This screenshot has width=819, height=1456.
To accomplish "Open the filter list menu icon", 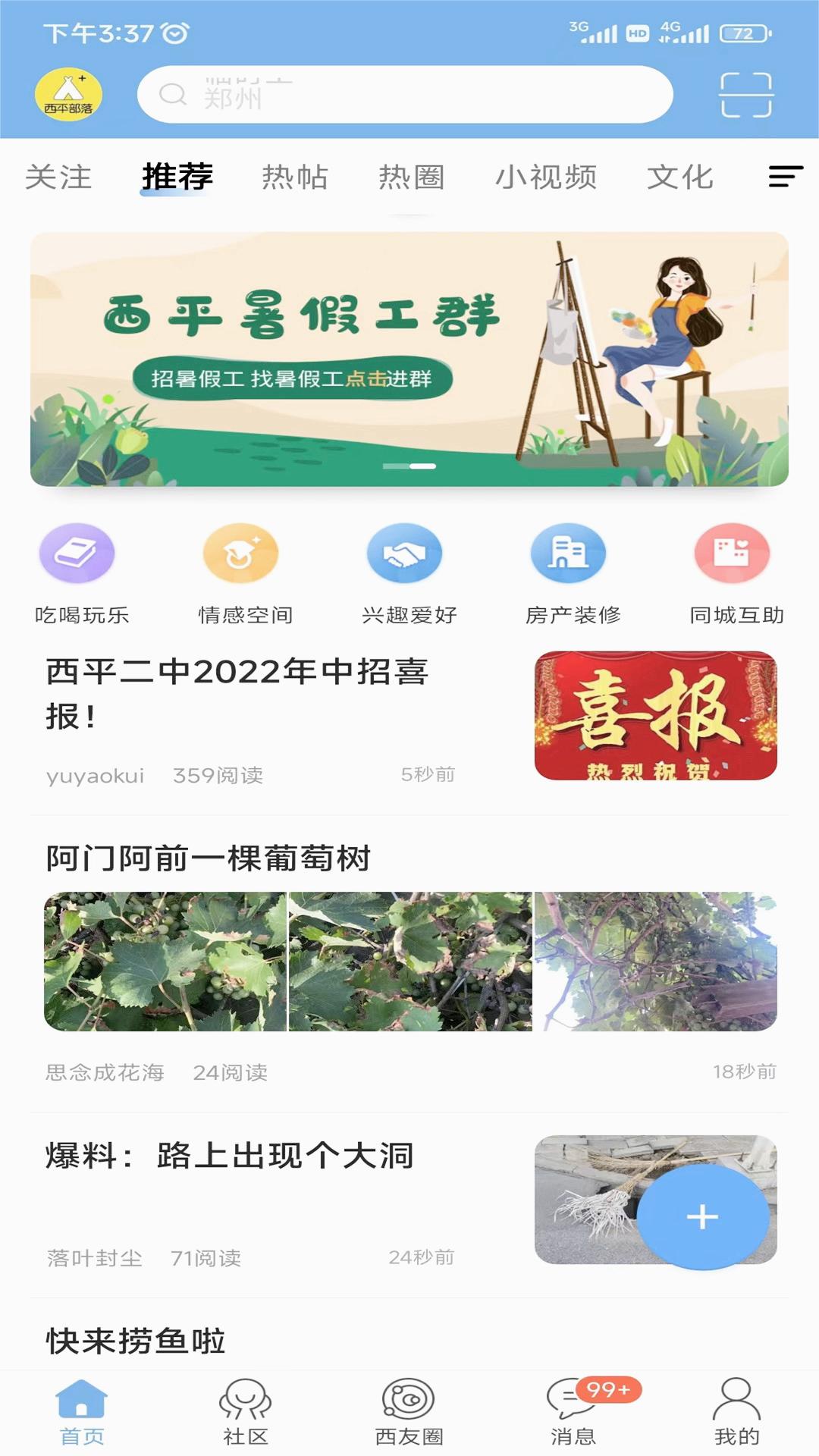I will (x=785, y=177).
